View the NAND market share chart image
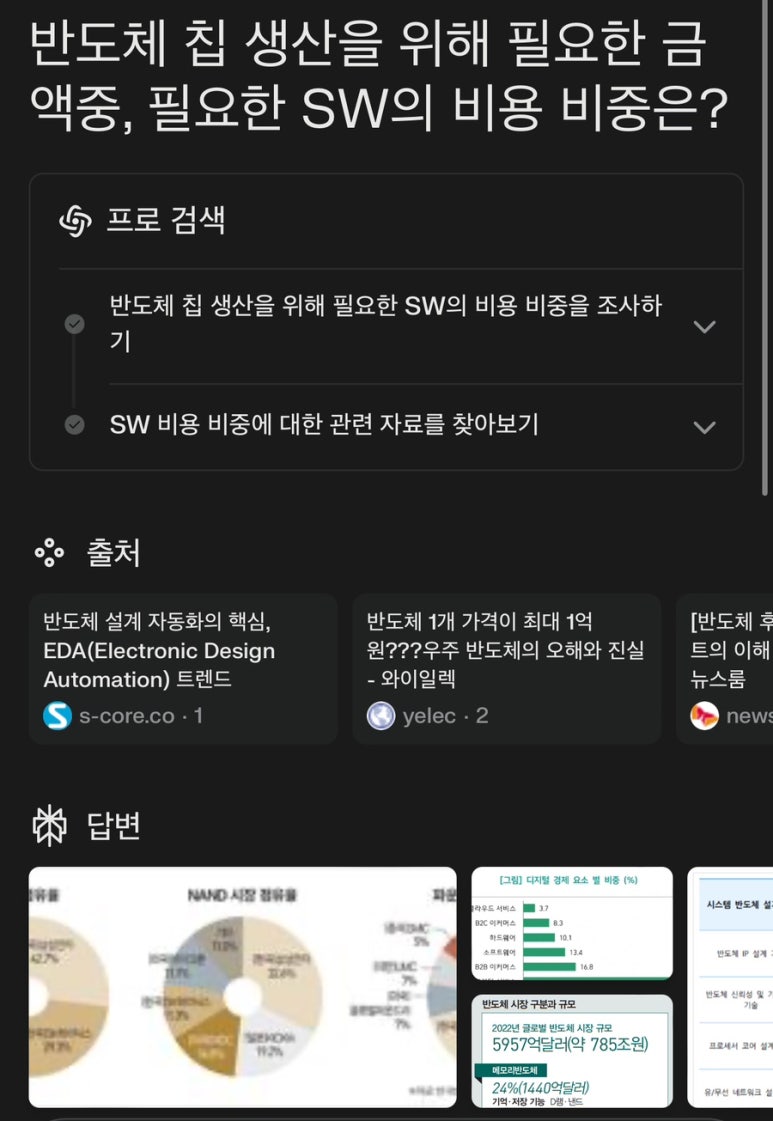 coord(242,986)
